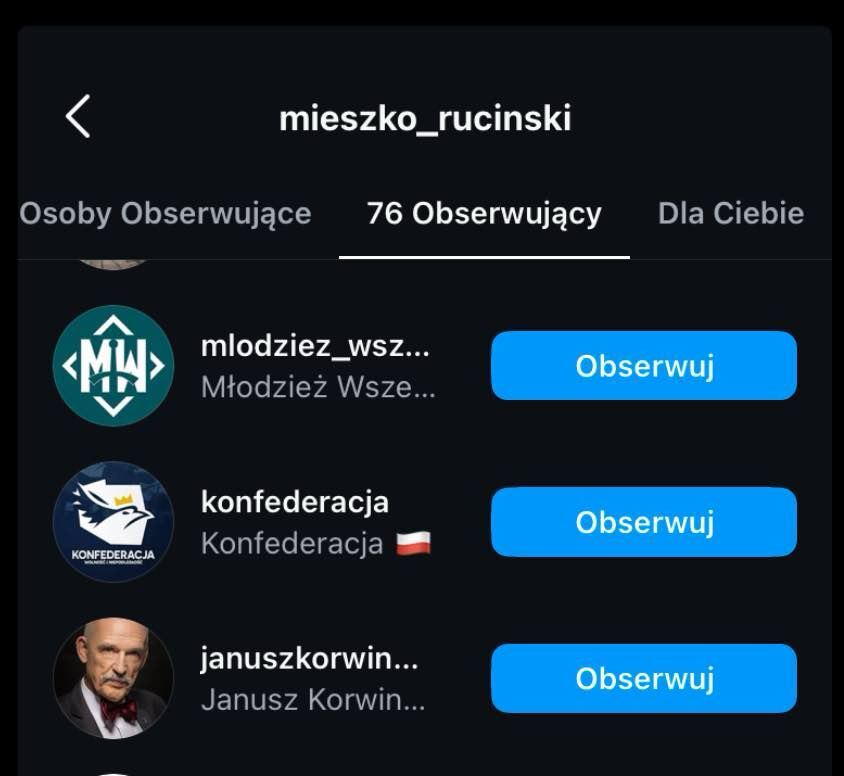View the Janusz Korwin... profile row

point(310,678)
